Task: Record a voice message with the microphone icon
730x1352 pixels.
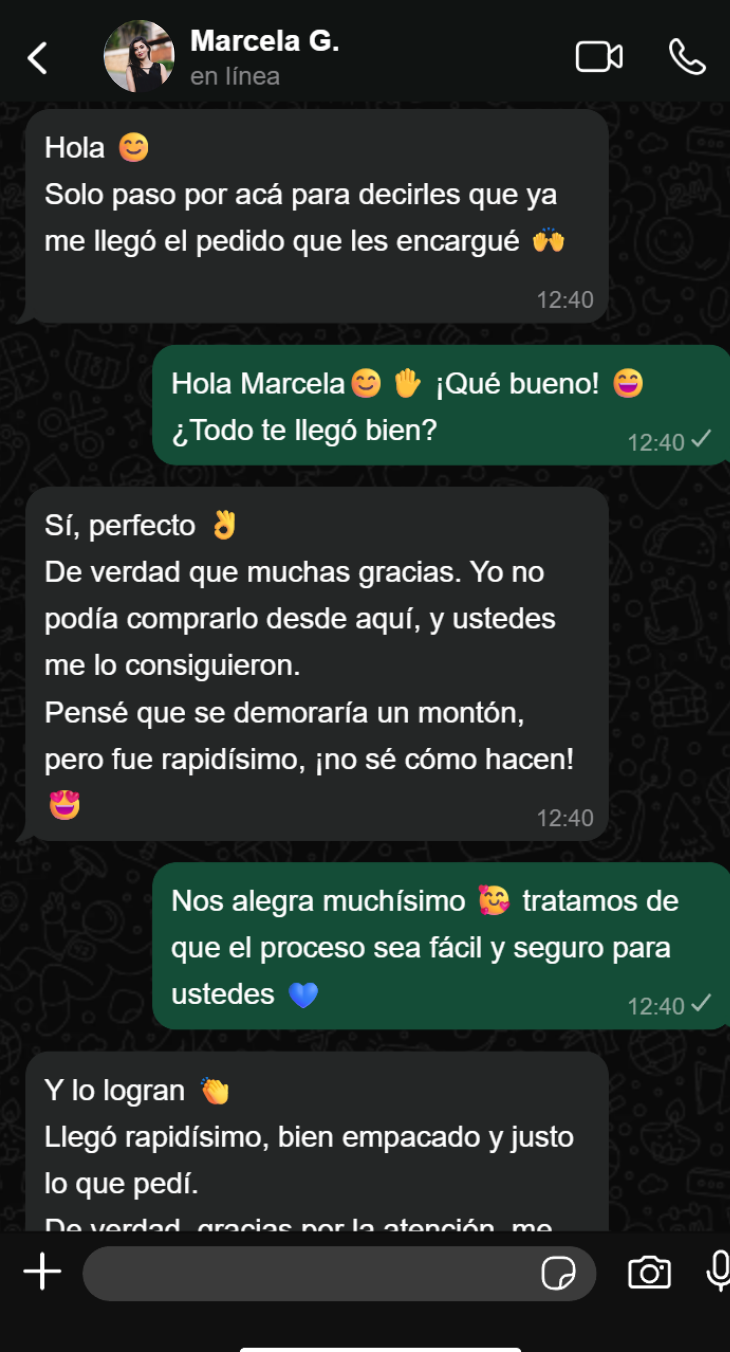Action: tap(718, 1272)
